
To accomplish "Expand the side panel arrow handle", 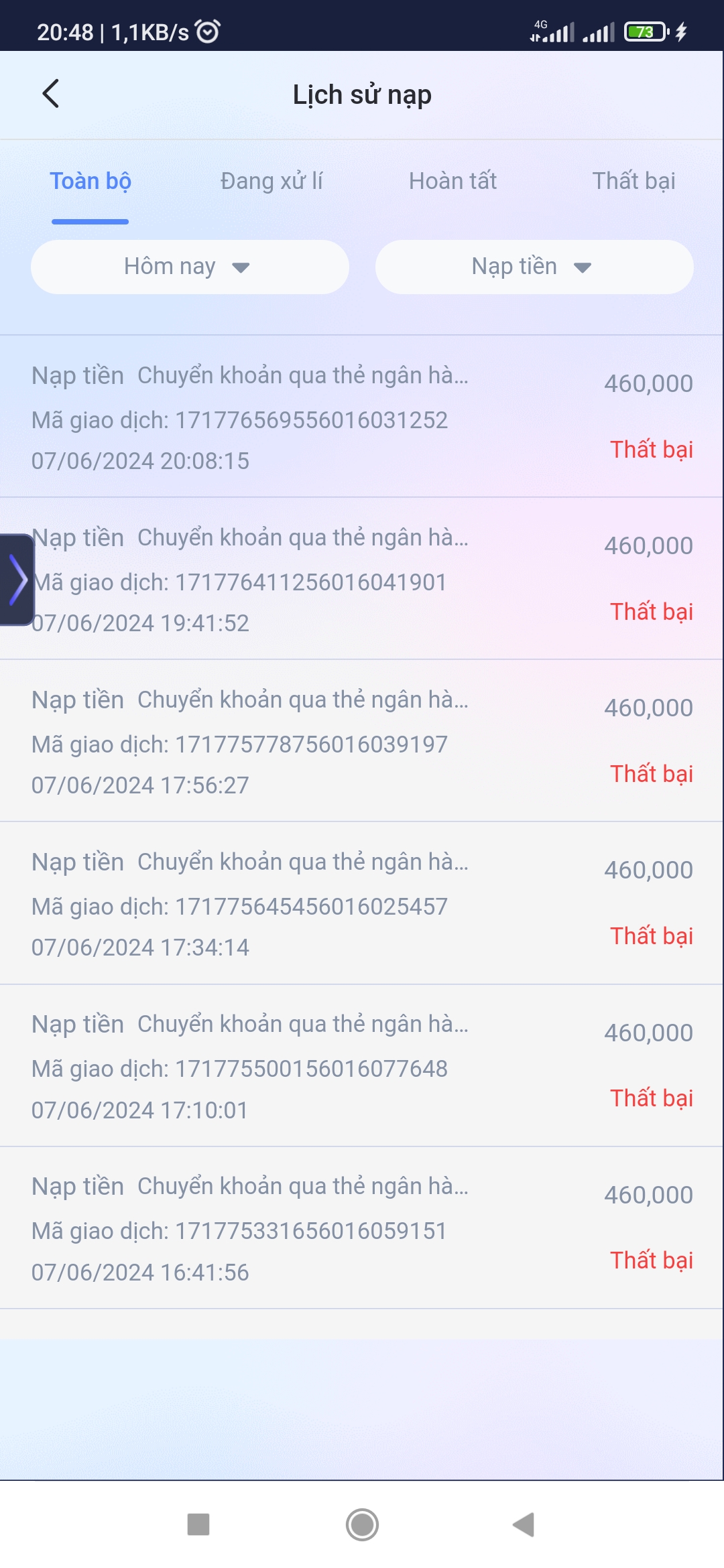I will click(17, 580).
